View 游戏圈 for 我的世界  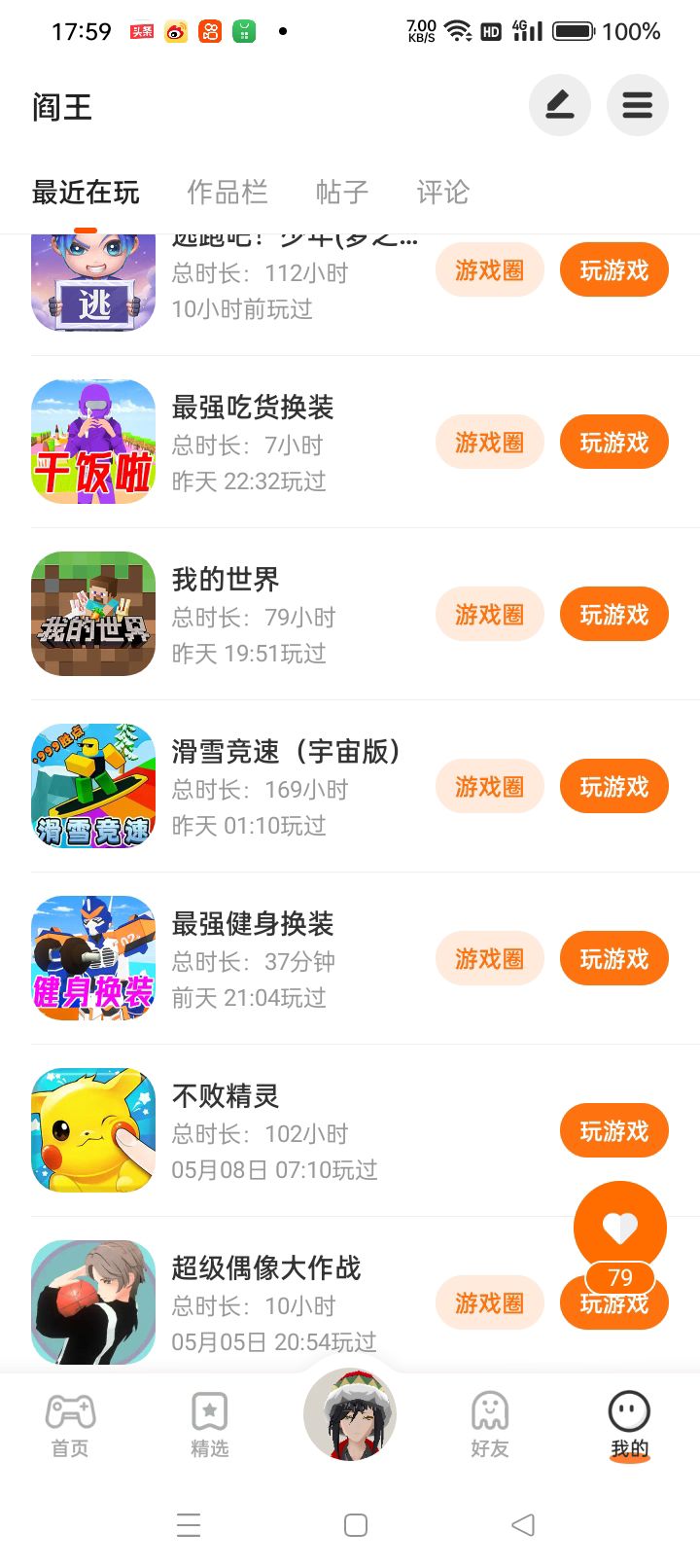[x=489, y=615]
